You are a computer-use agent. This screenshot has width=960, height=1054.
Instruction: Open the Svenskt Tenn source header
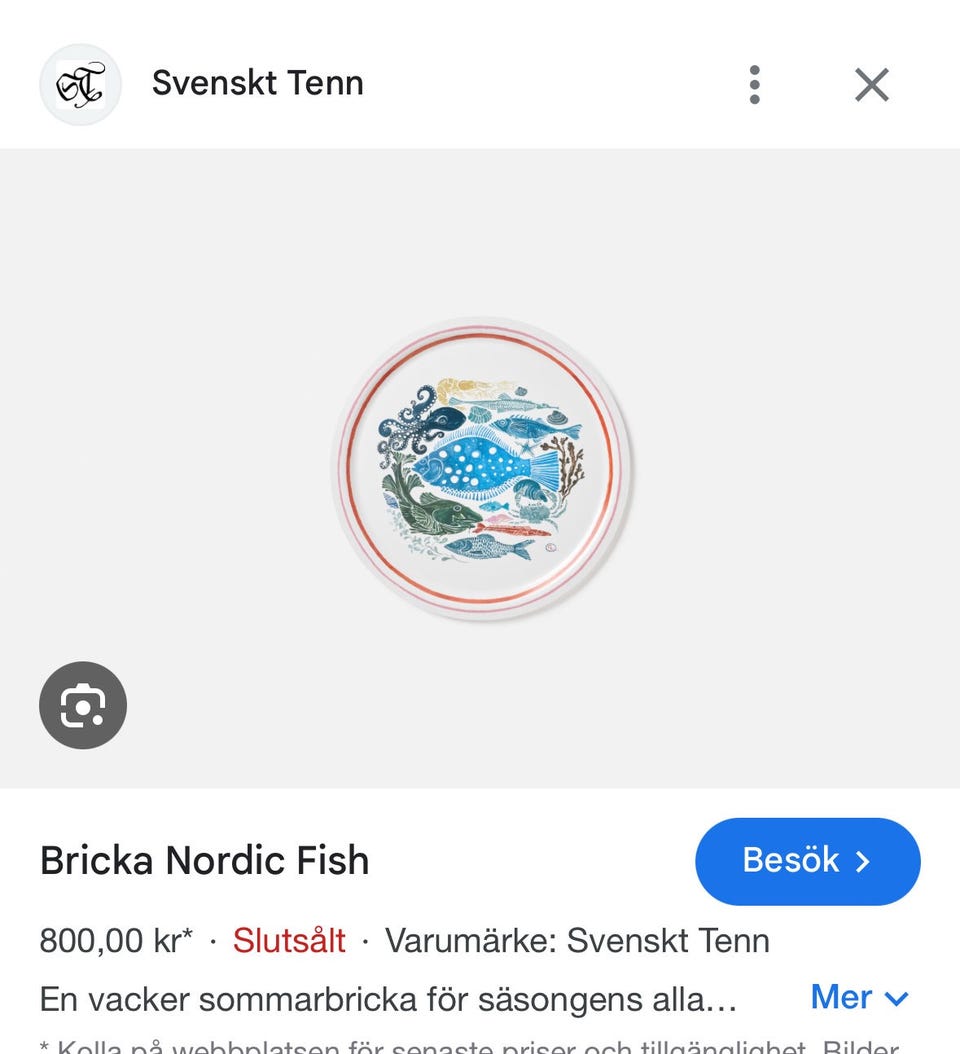[x=257, y=83]
